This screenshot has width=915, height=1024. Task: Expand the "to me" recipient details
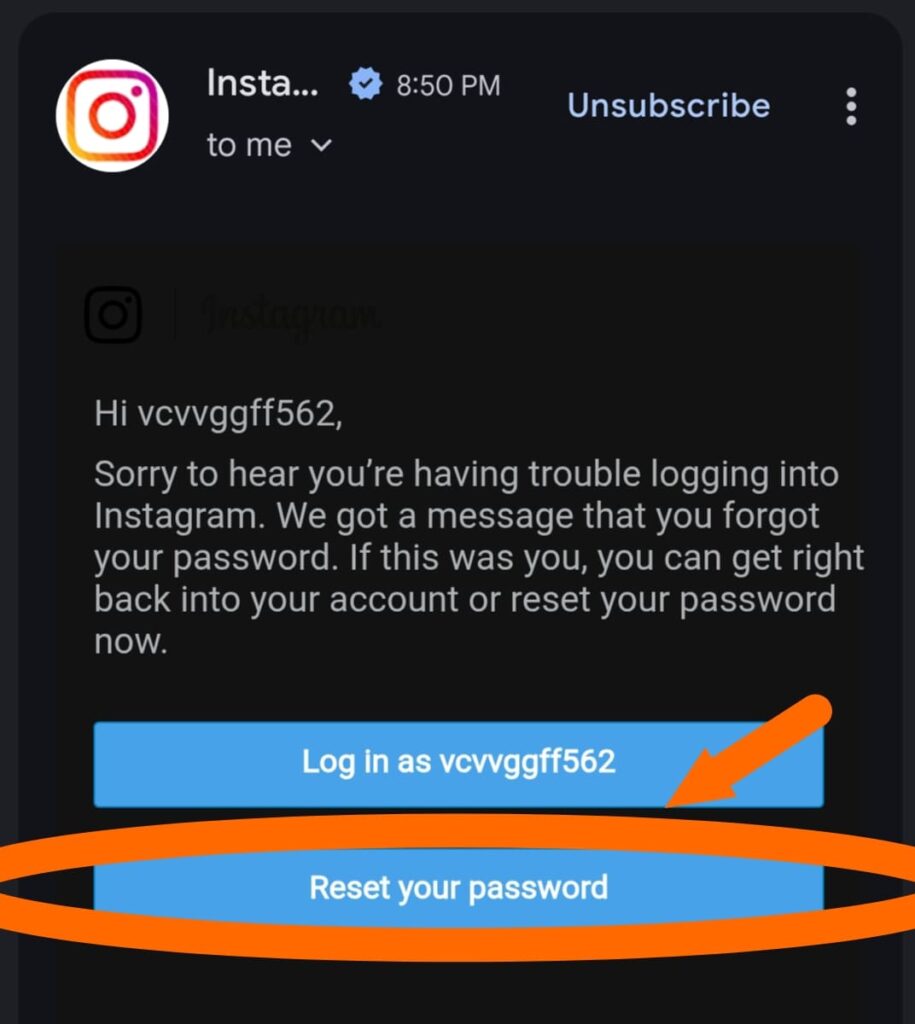[268, 145]
